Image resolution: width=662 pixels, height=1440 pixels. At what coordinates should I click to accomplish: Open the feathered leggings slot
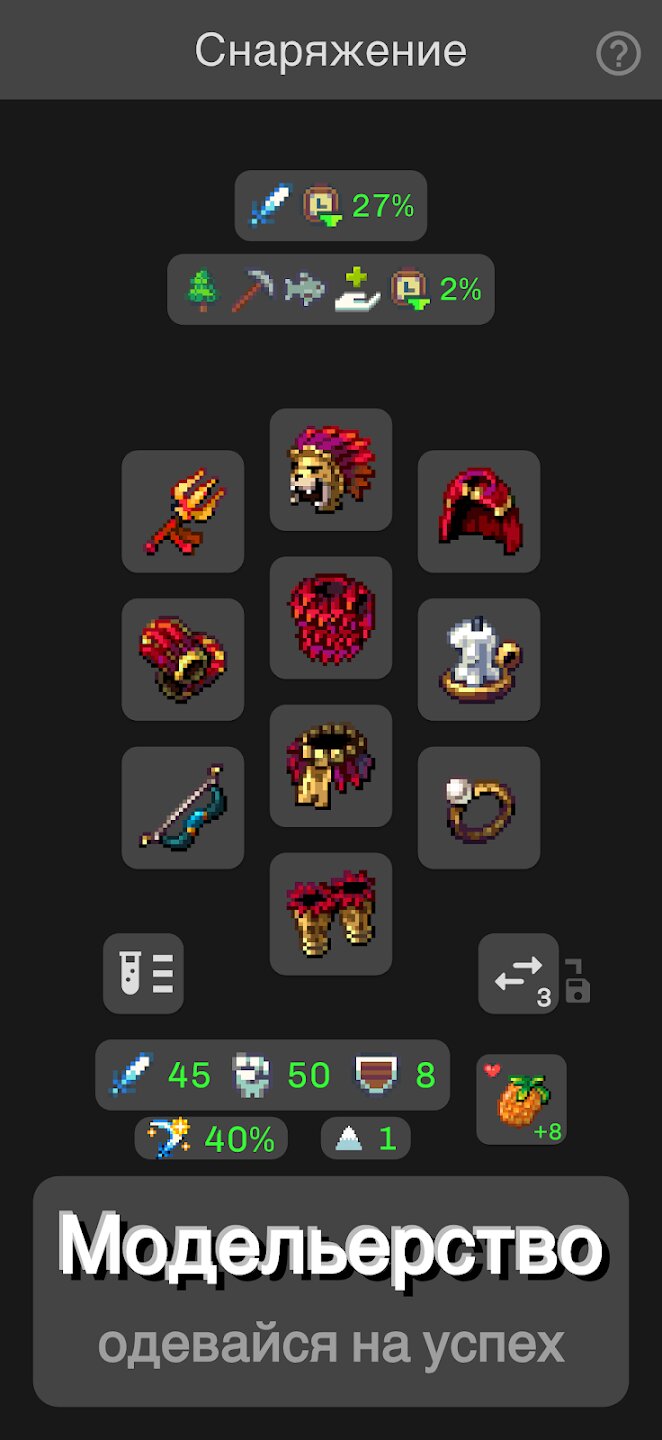point(331,765)
